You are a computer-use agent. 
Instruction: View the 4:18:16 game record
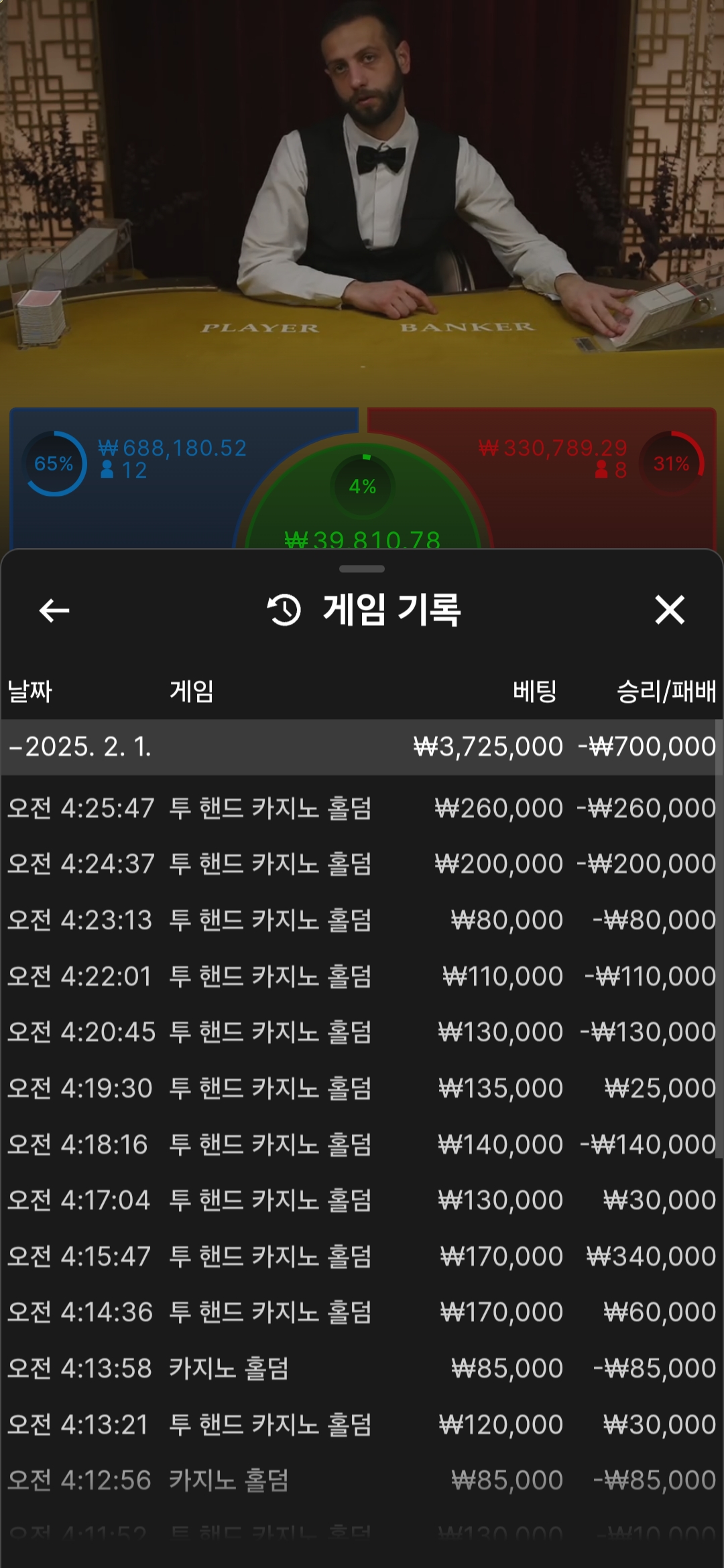pos(362,1145)
